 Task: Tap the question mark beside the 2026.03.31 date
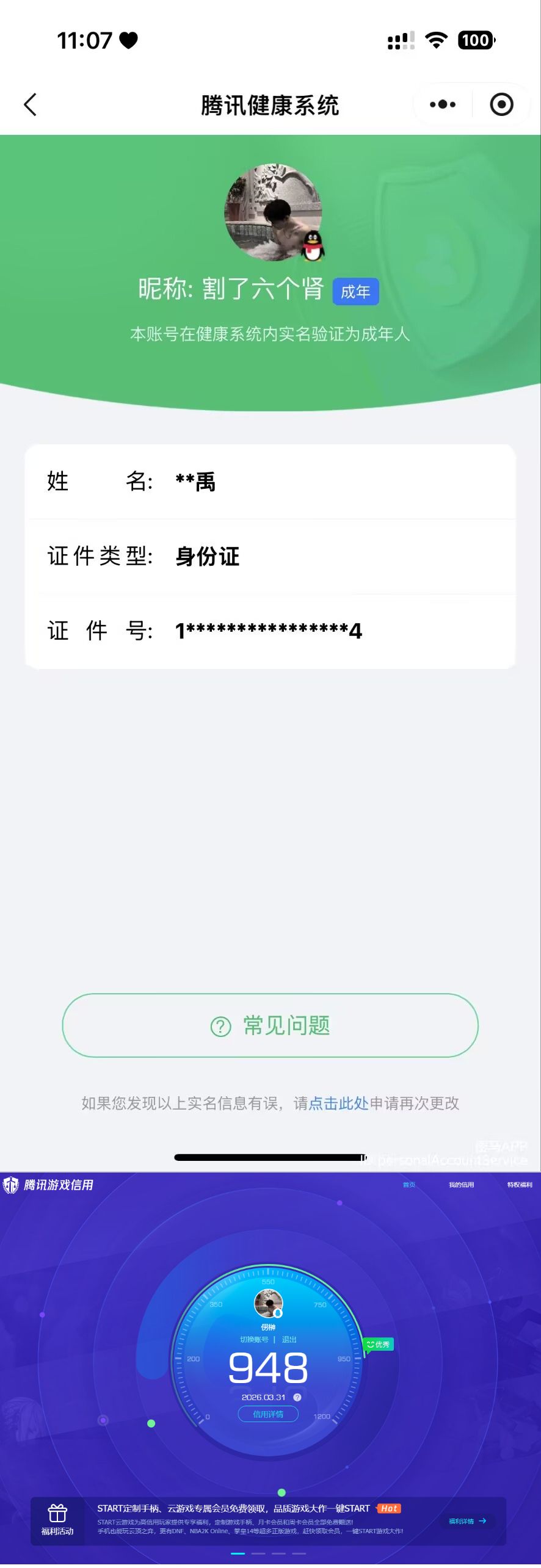pyautogui.click(x=296, y=1397)
